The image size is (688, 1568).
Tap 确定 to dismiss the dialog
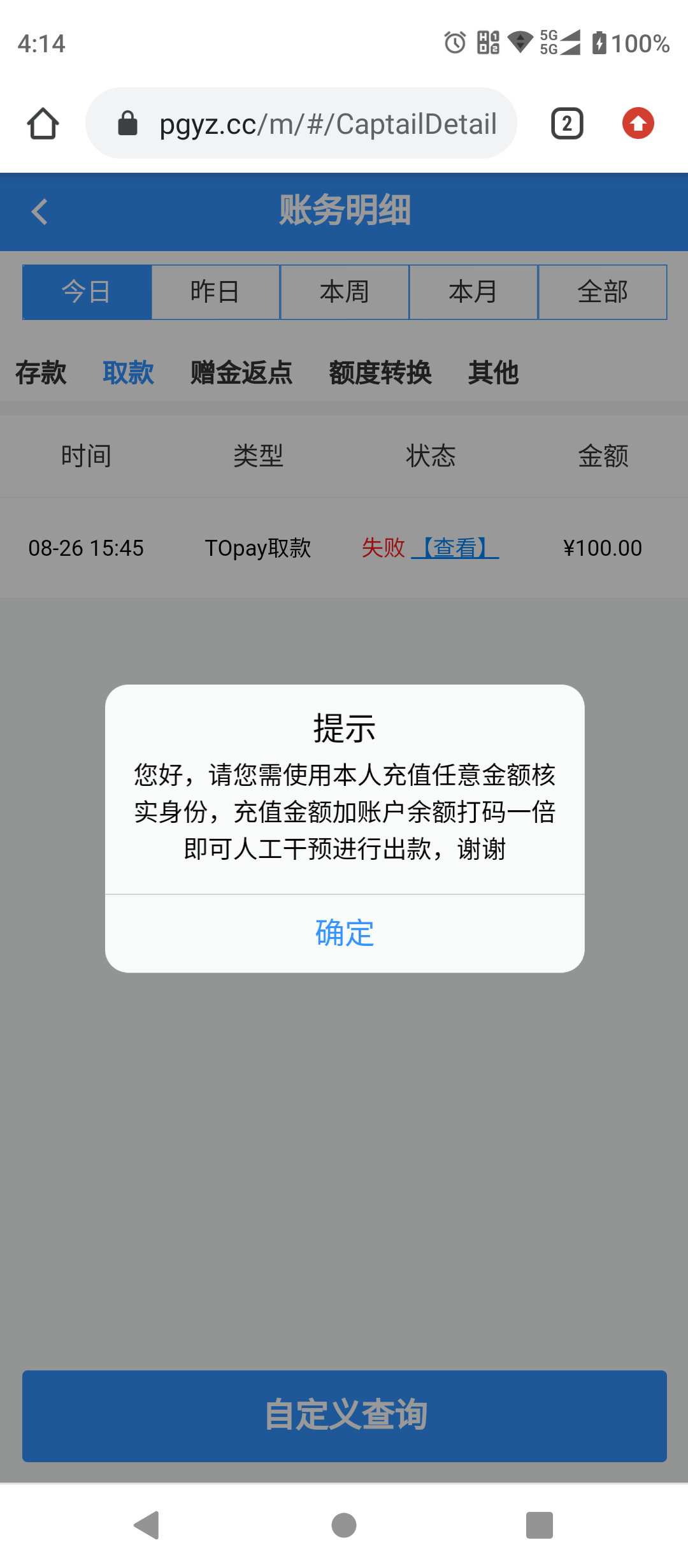pos(343,933)
